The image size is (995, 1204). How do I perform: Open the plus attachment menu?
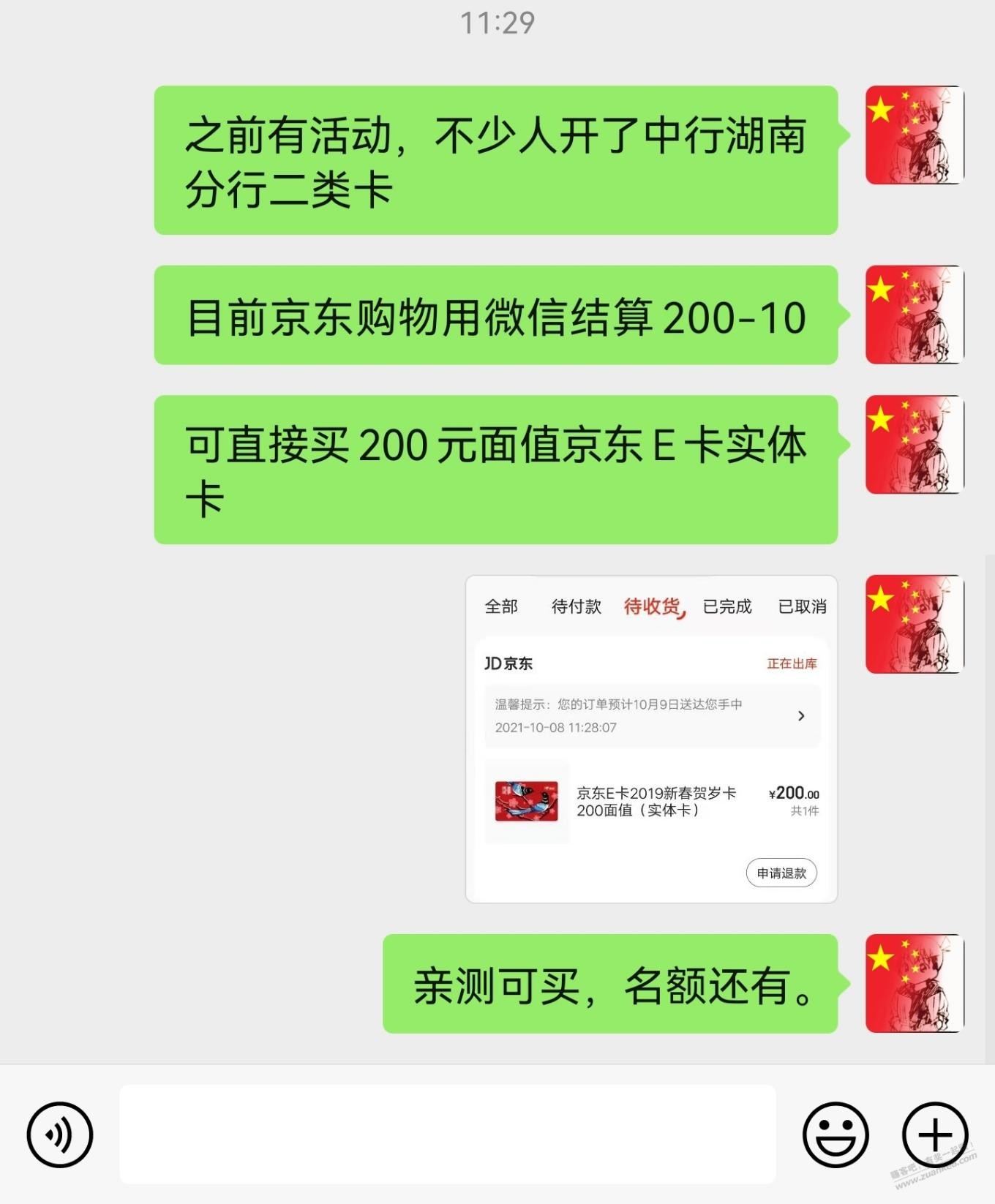(x=935, y=1135)
